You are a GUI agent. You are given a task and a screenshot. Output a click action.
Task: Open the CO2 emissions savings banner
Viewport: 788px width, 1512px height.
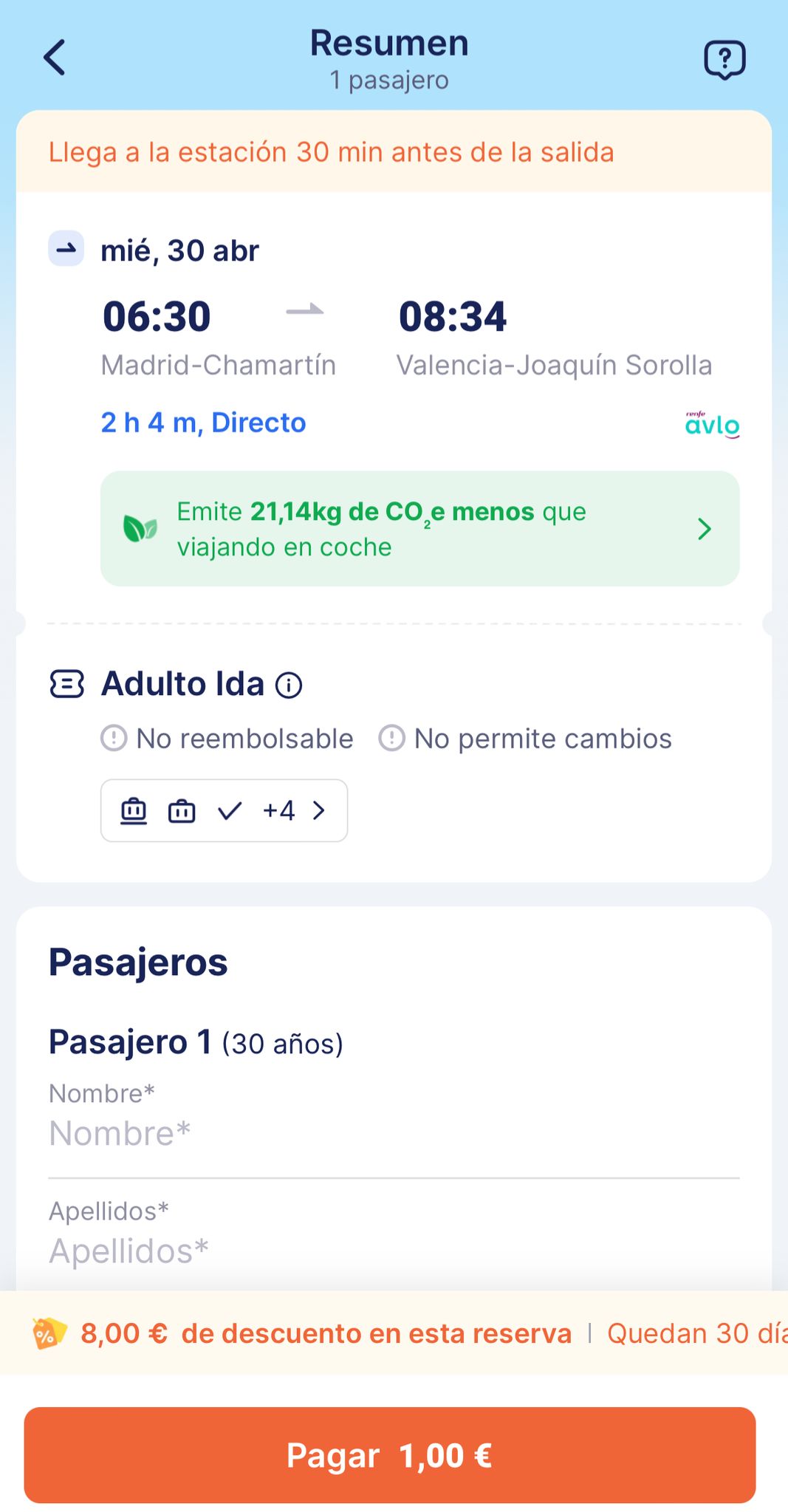pyautogui.click(x=419, y=529)
